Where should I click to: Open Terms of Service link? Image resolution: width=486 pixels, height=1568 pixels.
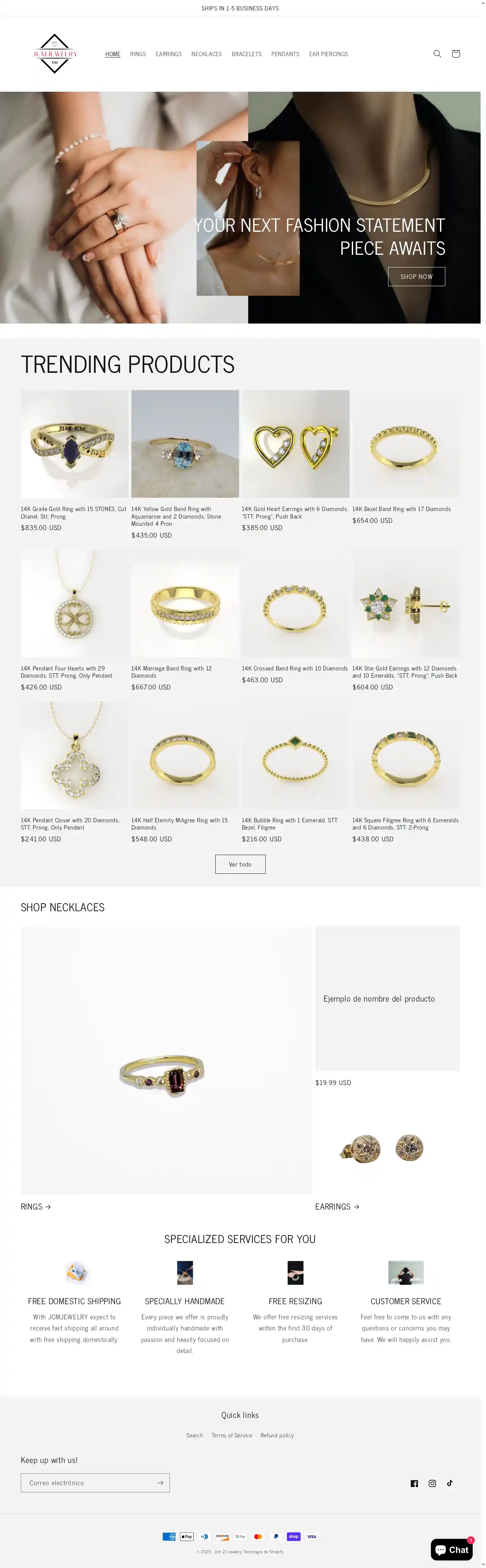tap(231, 1435)
